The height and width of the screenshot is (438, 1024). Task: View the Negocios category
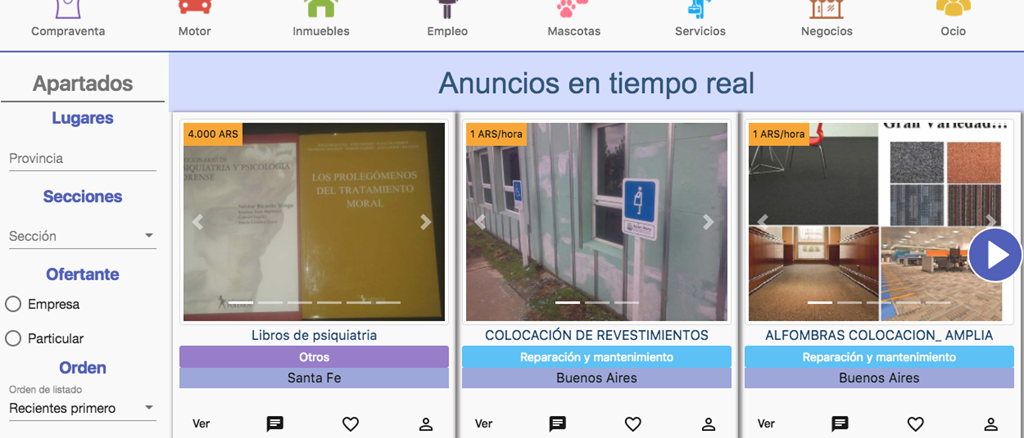[x=827, y=20]
